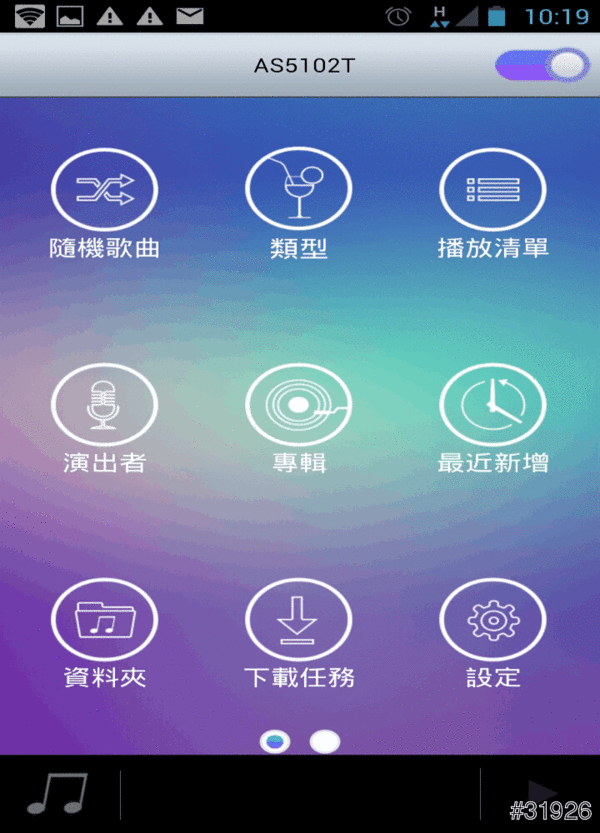Tap the play button in the bottom bar
Viewport: 600px width, 833px height.
541,794
